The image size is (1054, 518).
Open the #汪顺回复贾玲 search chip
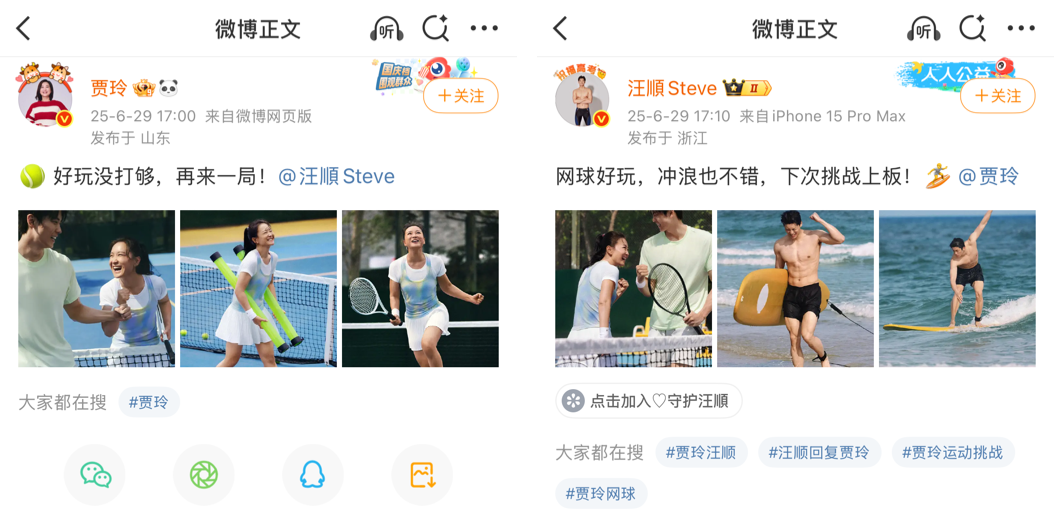[818, 452]
